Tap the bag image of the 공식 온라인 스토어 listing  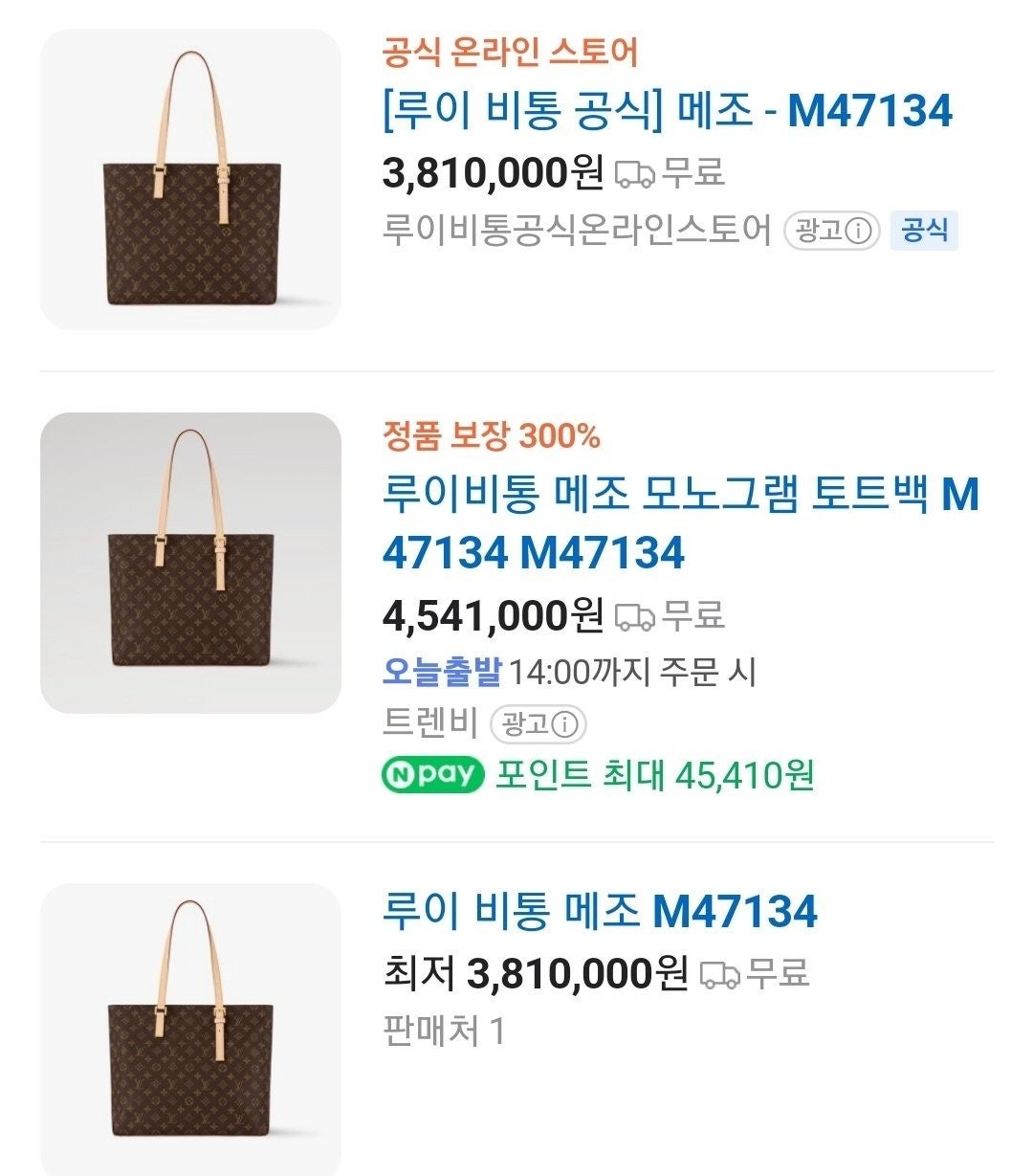coord(190,180)
